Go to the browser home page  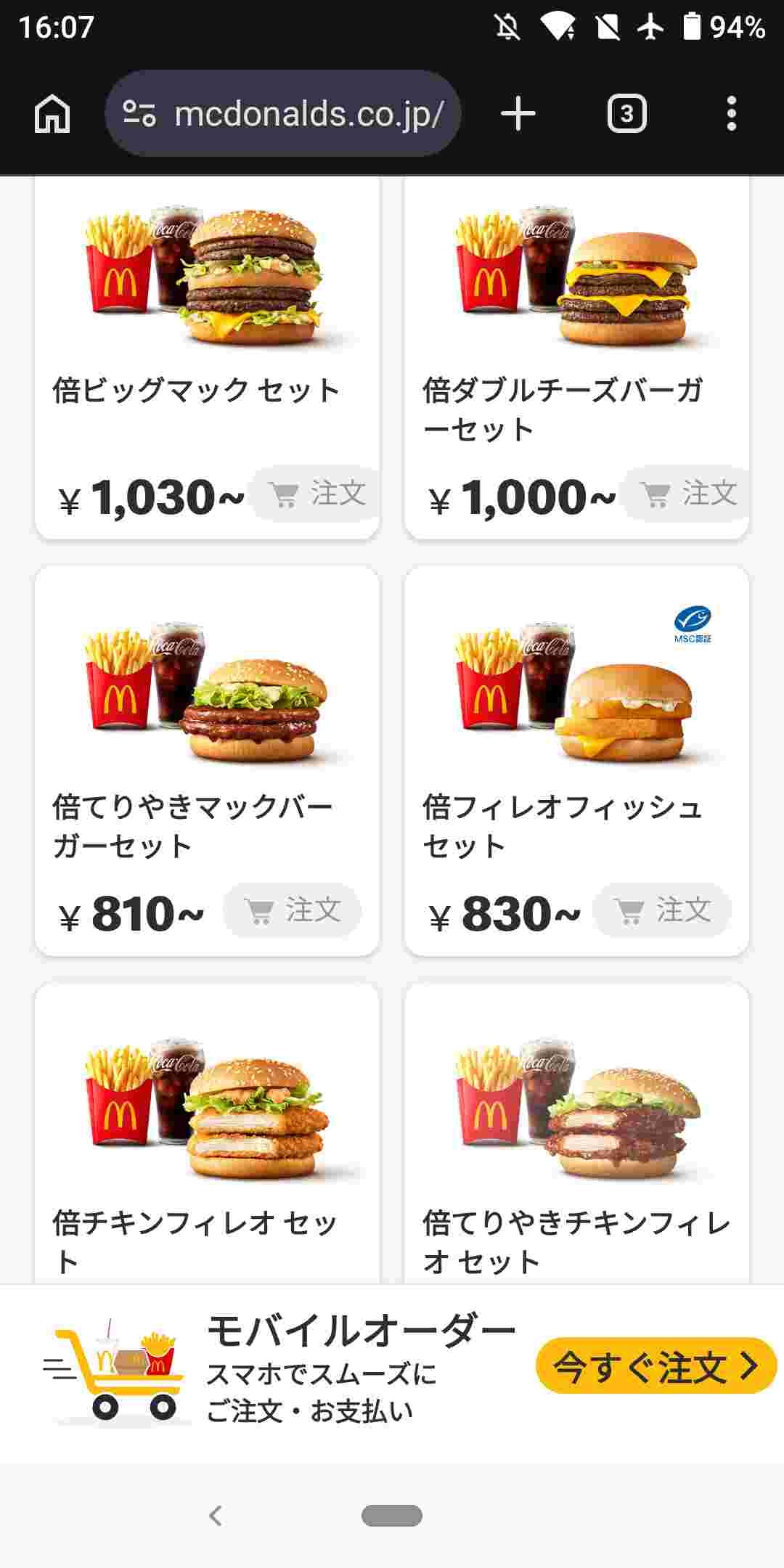[52, 114]
